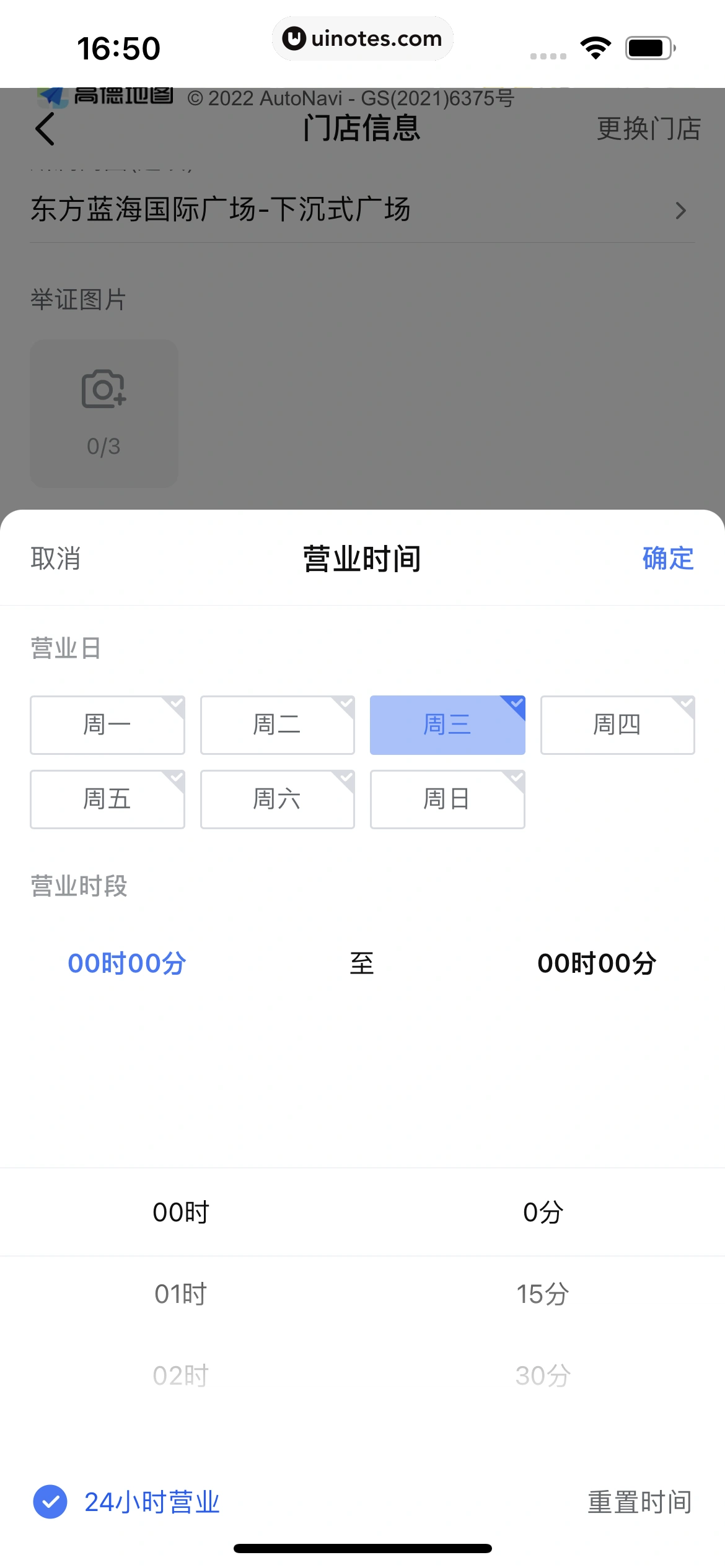Select 周一 as a business day
Viewport: 725px width, 1568px height.
click(107, 725)
